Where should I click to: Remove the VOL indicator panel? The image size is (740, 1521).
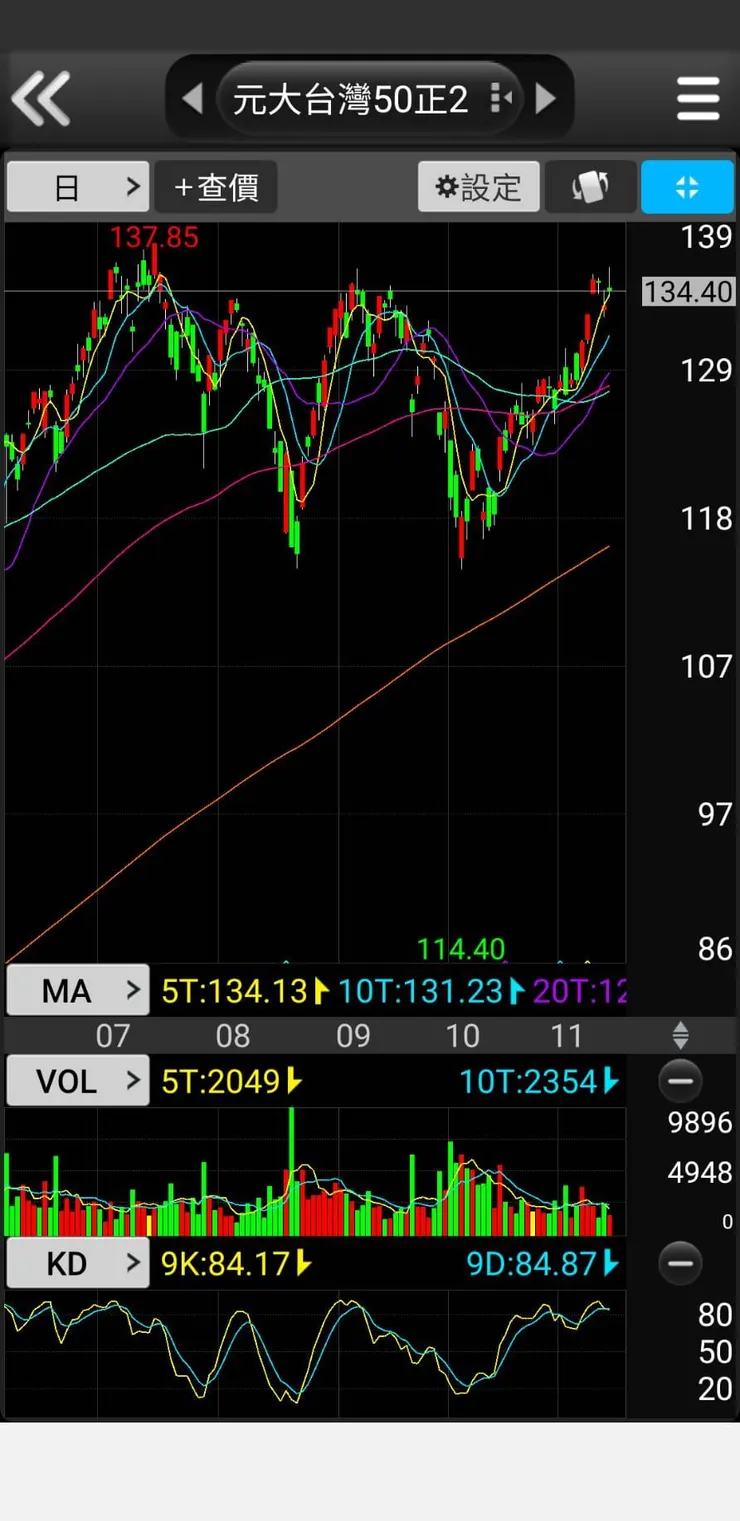680,1081
